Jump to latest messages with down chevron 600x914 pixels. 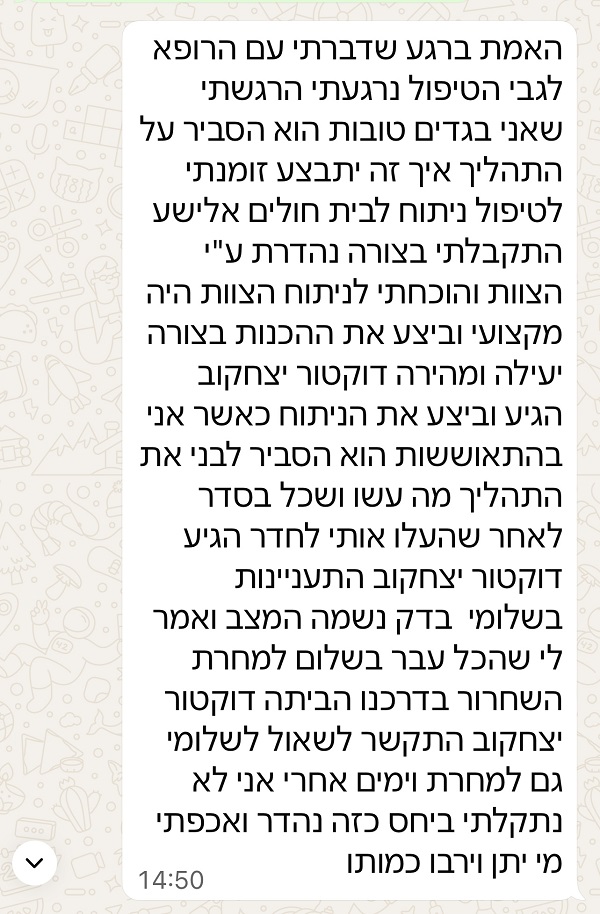pos(35,862)
